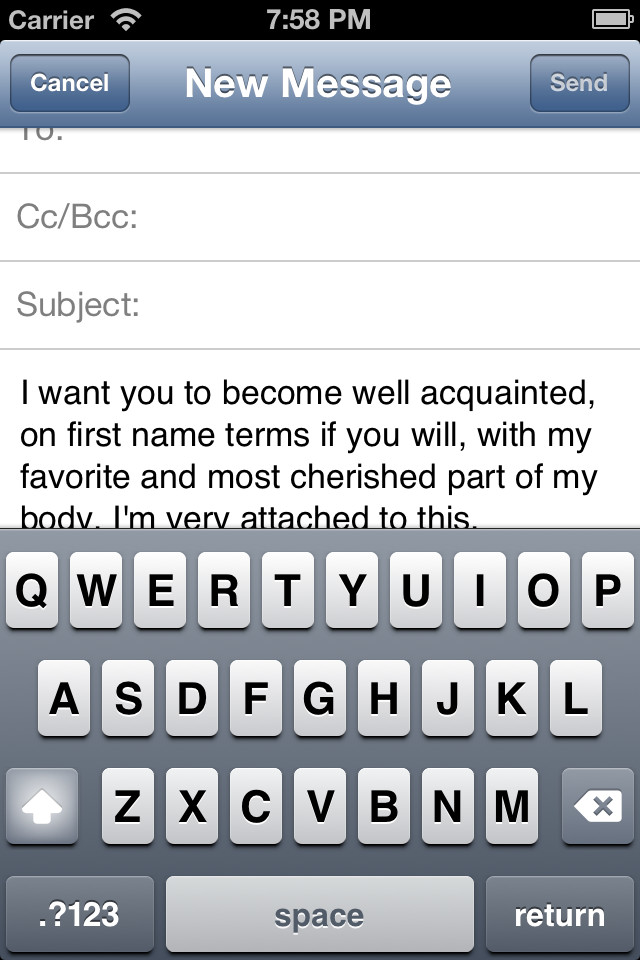640x960 pixels.
Task: Tap the return key
Action: point(559,914)
